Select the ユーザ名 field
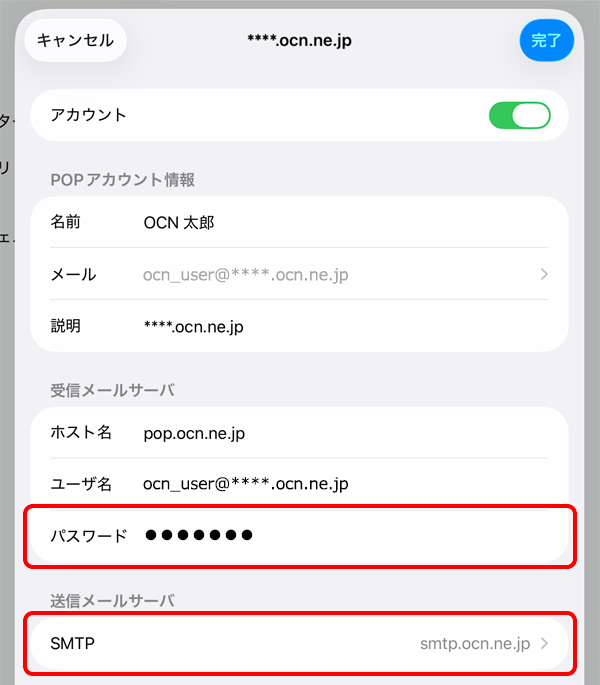Viewport: 600px width, 685px height. (300, 484)
